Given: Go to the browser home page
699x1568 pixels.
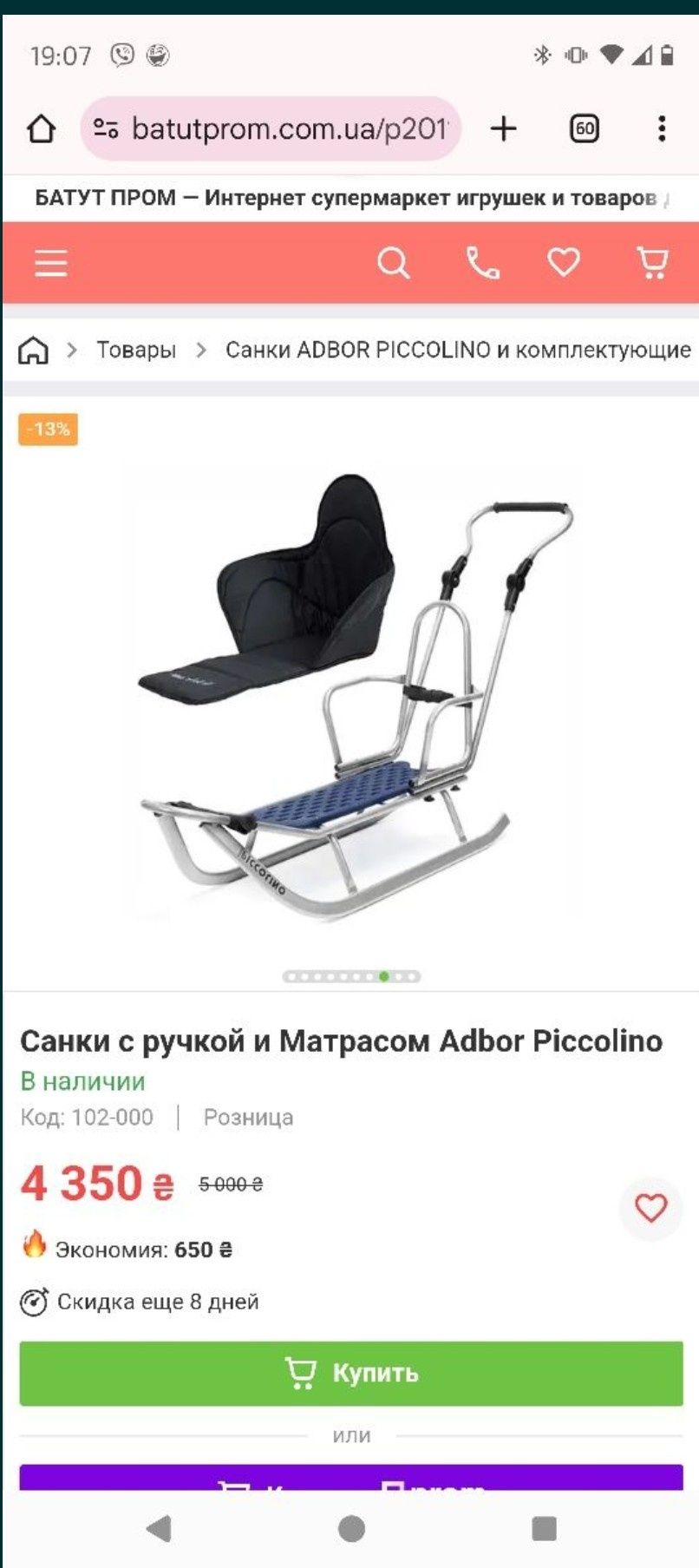Looking at the screenshot, I should (x=41, y=129).
